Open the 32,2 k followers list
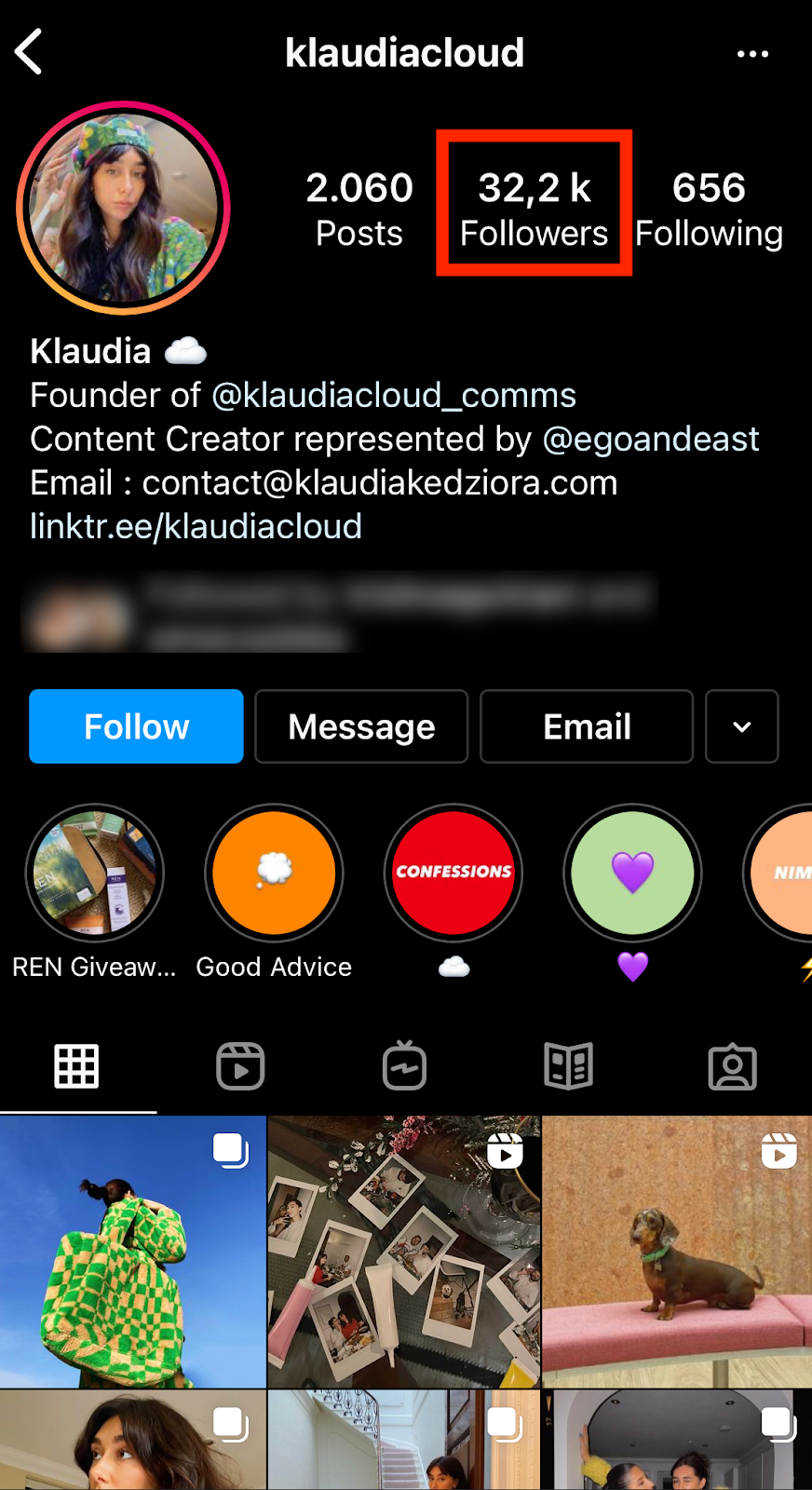This screenshot has width=812, height=1490. [x=534, y=207]
